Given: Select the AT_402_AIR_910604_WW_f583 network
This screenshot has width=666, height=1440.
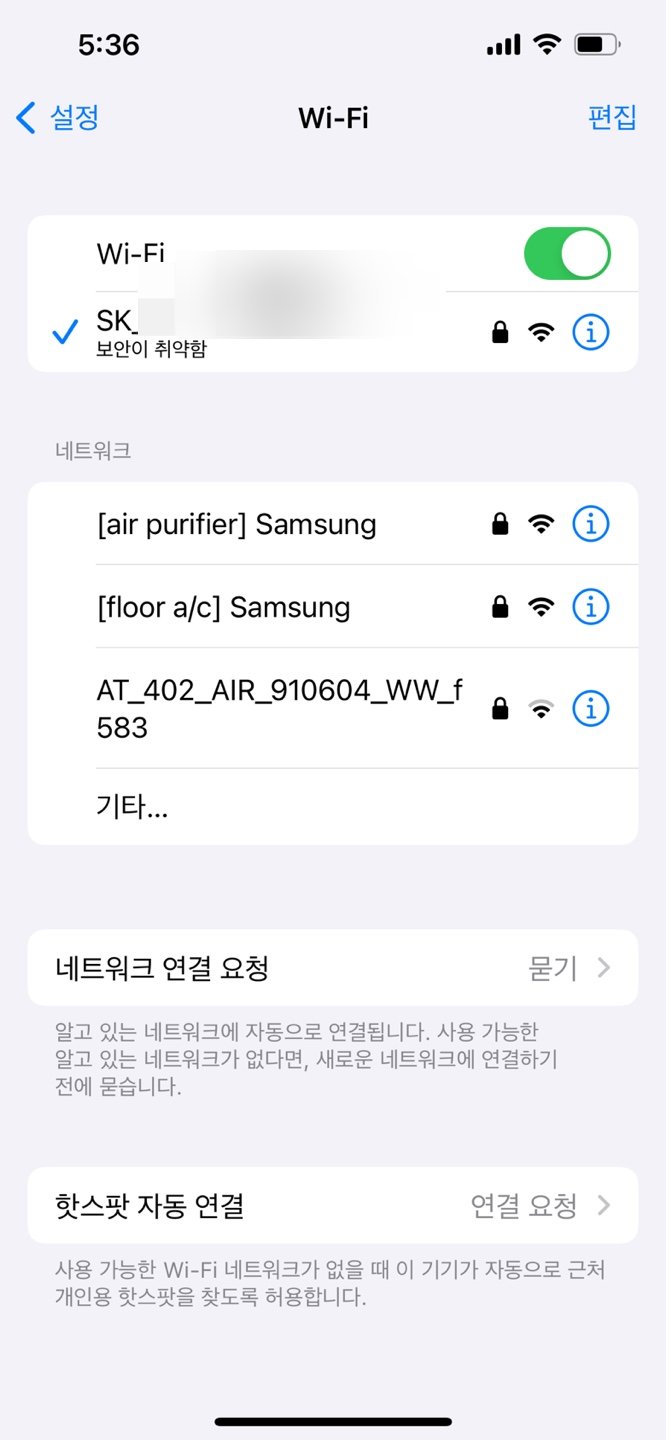Looking at the screenshot, I should [280, 709].
